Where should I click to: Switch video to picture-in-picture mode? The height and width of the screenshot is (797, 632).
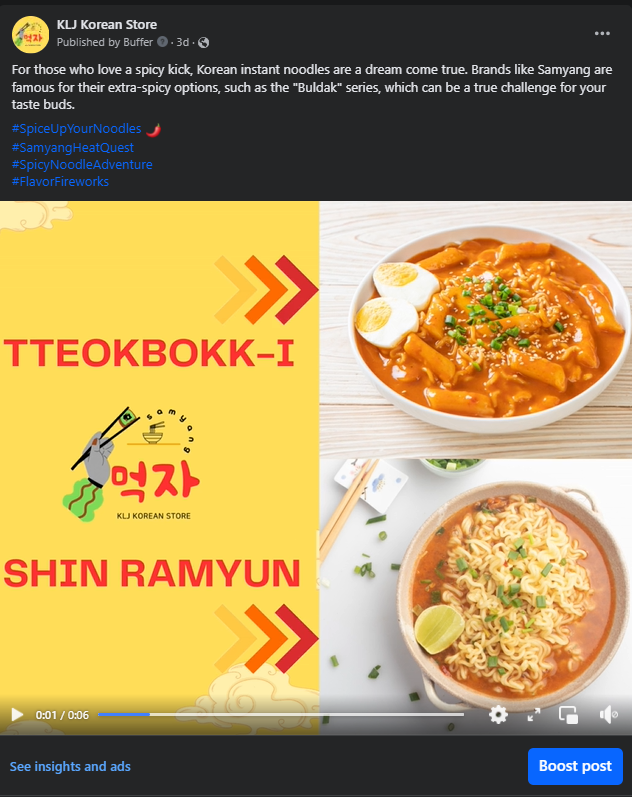[569, 714]
